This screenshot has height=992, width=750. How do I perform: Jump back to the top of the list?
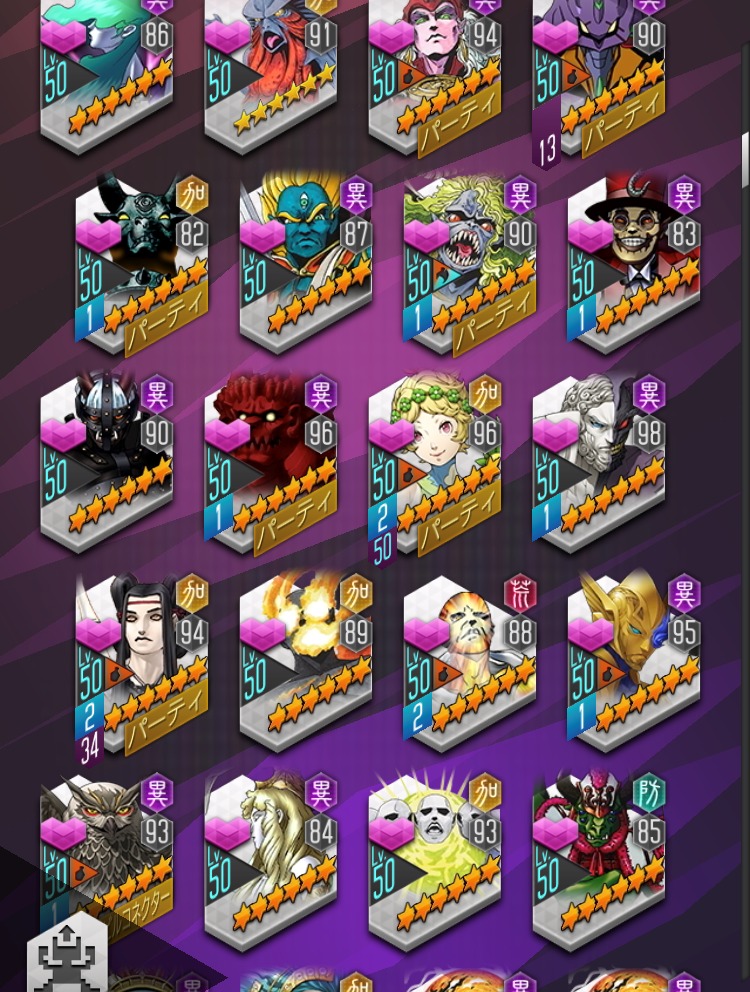pos(67,955)
